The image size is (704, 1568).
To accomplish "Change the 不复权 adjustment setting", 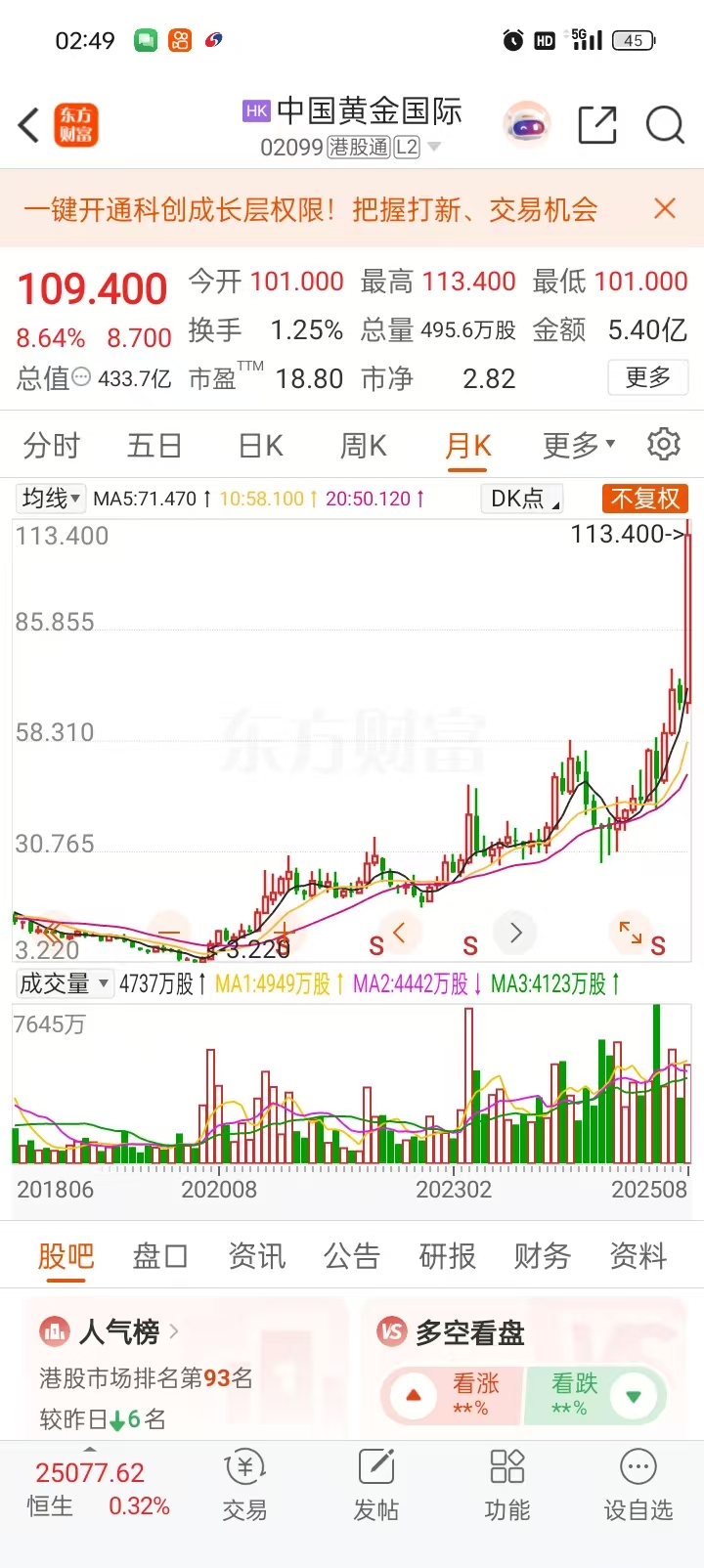I will coord(645,499).
